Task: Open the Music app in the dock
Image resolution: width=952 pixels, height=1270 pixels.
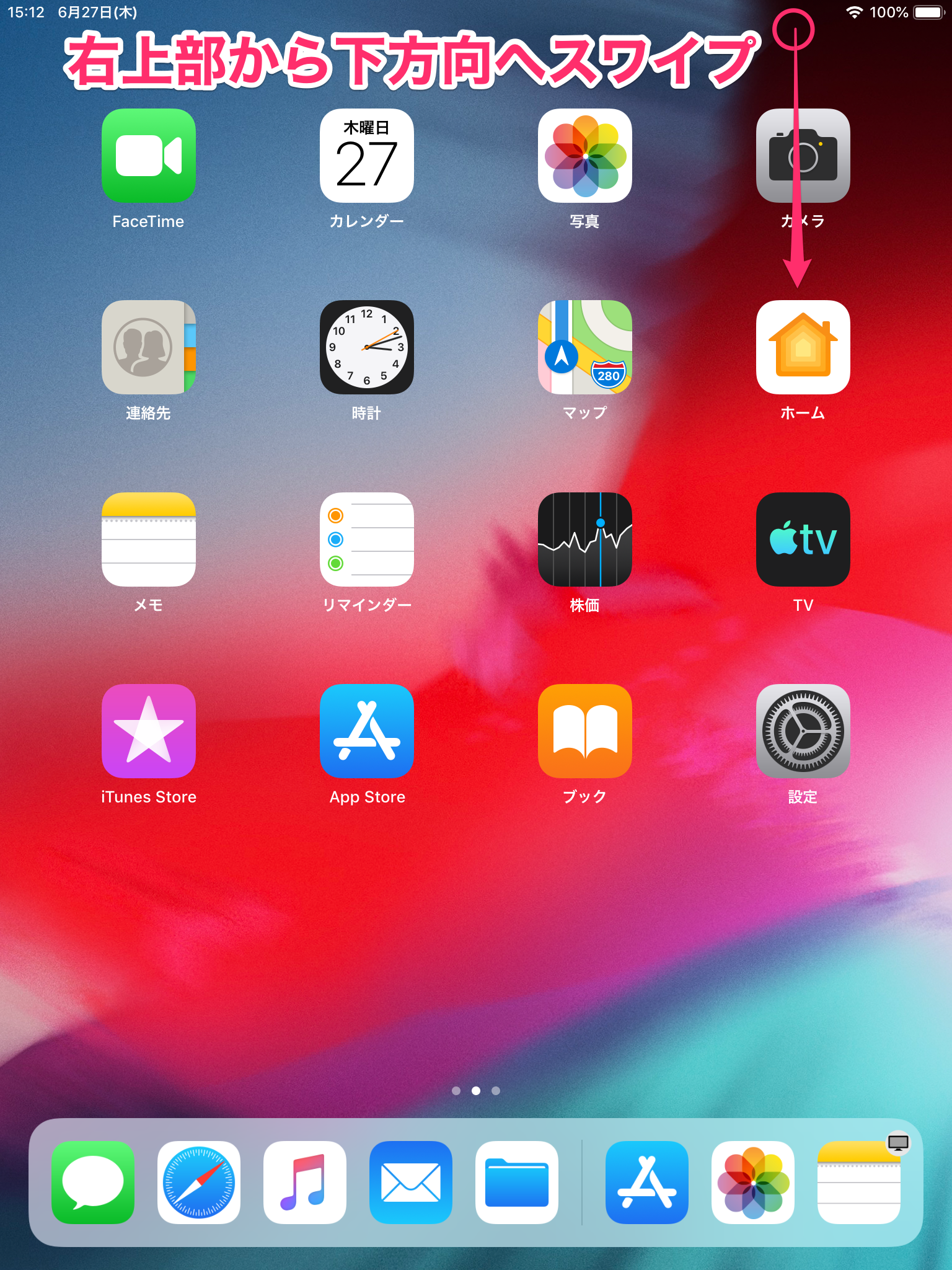Action: [x=305, y=1183]
